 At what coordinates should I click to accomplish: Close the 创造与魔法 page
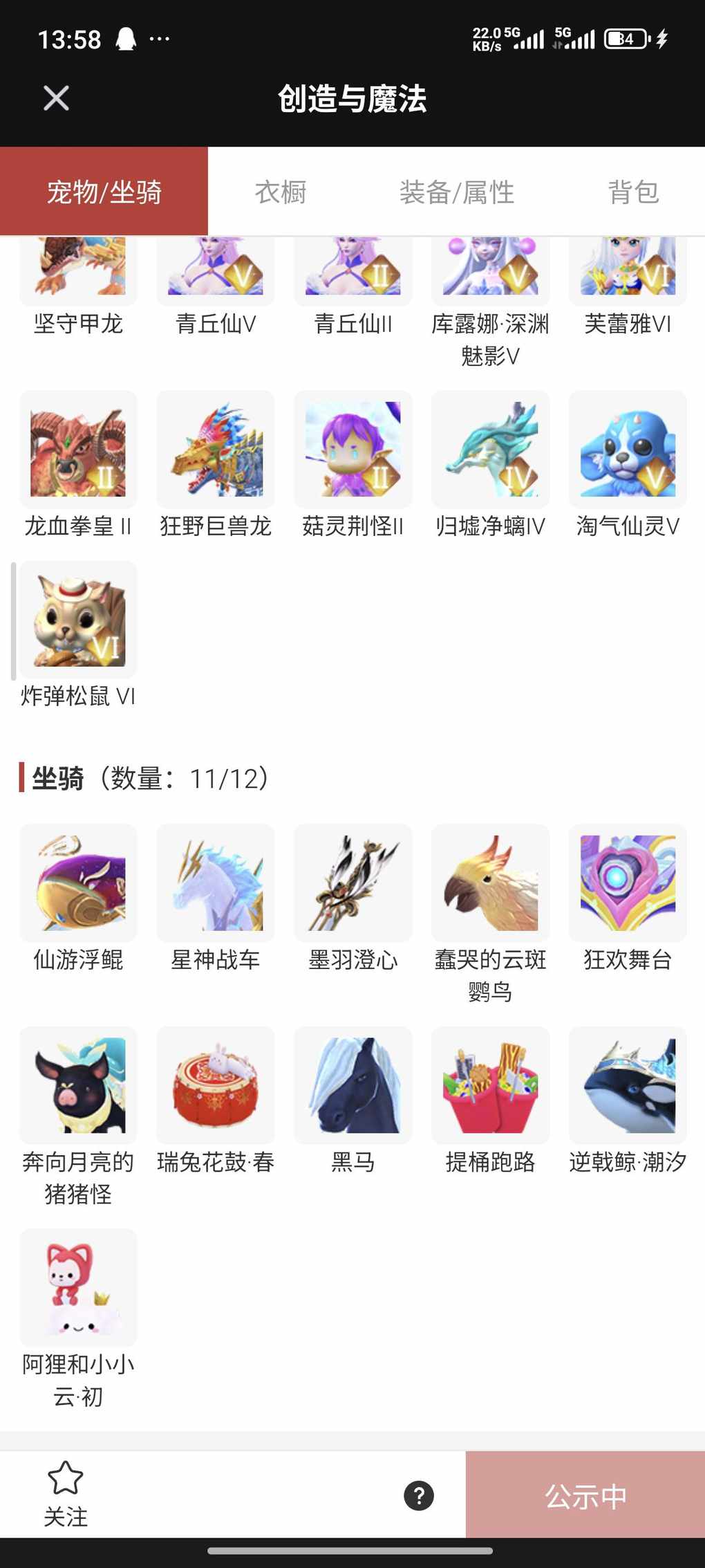click(56, 98)
